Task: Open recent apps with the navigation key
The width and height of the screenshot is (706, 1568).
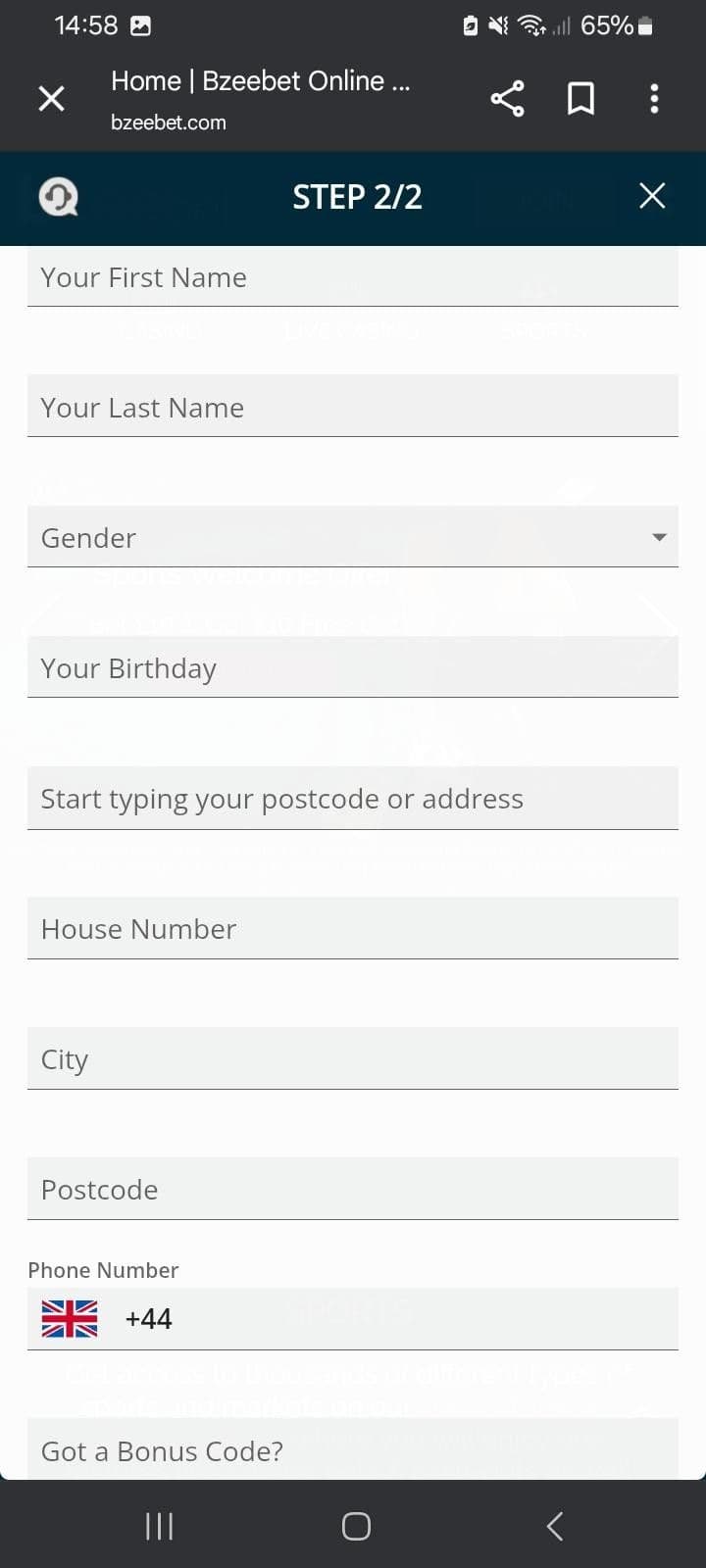Action: [x=158, y=1525]
